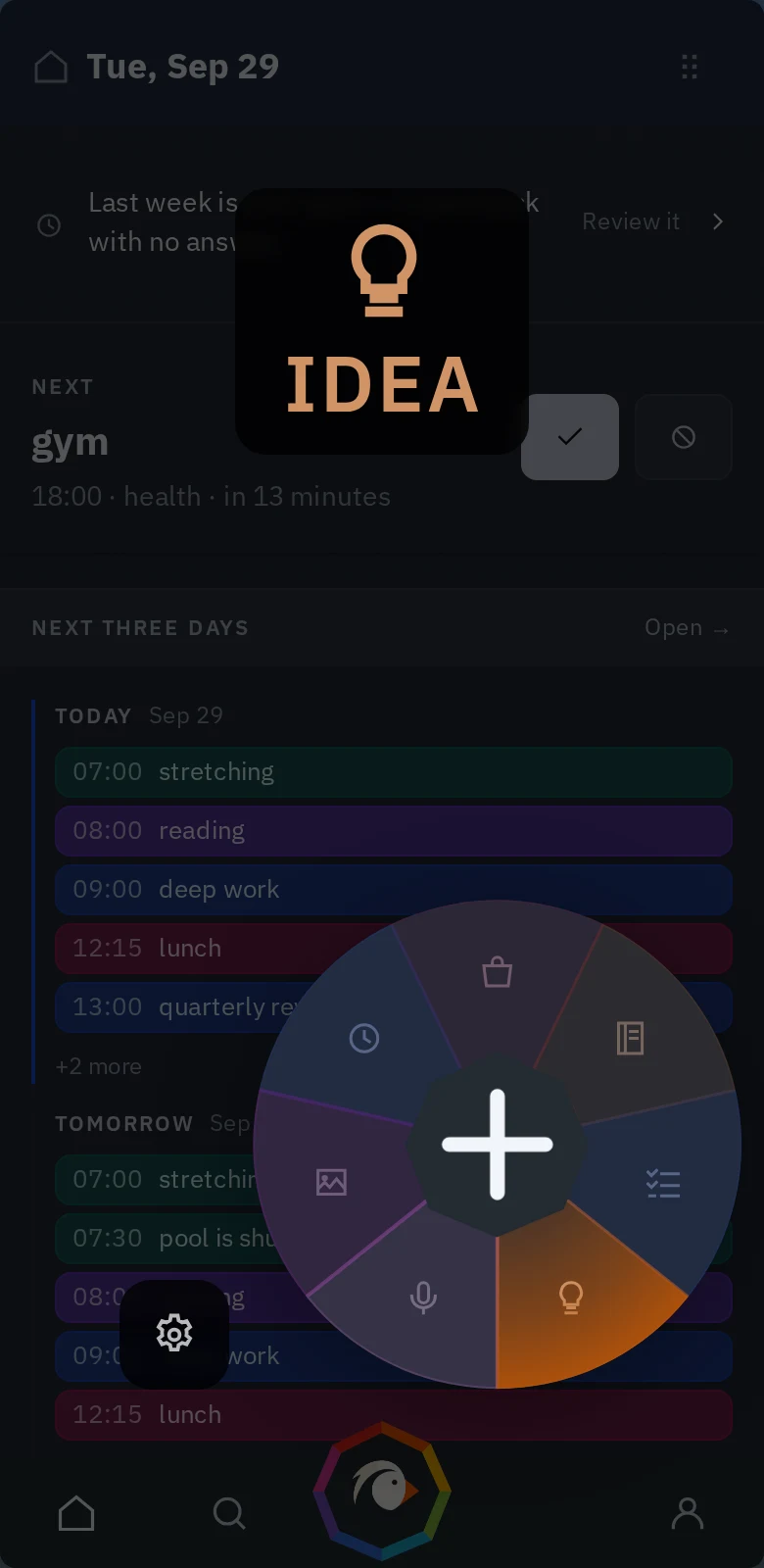Tap the bird logo center button
Viewport: 764px width, 1568px height.
382,1491
